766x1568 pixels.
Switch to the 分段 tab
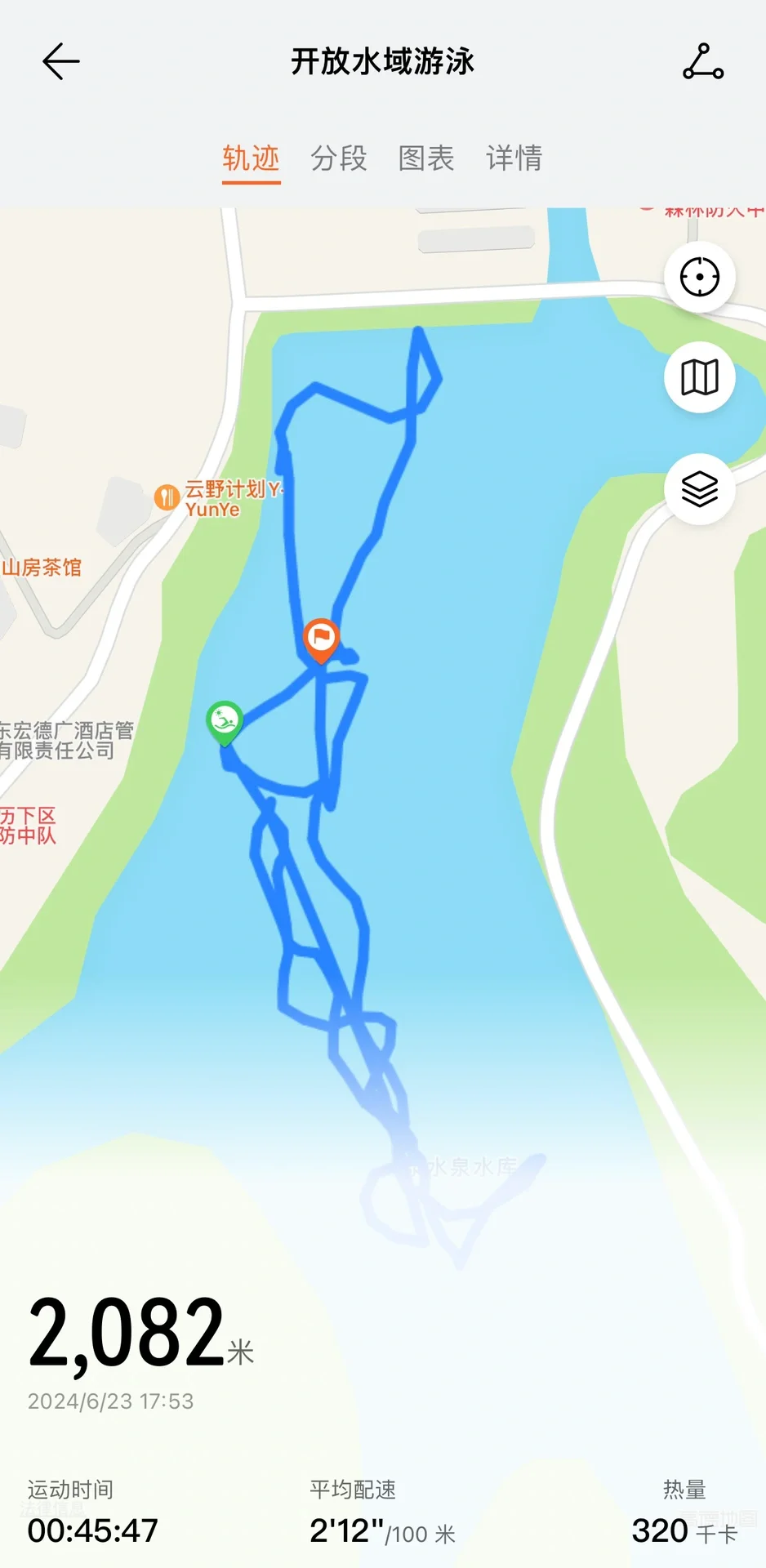[339, 158]
